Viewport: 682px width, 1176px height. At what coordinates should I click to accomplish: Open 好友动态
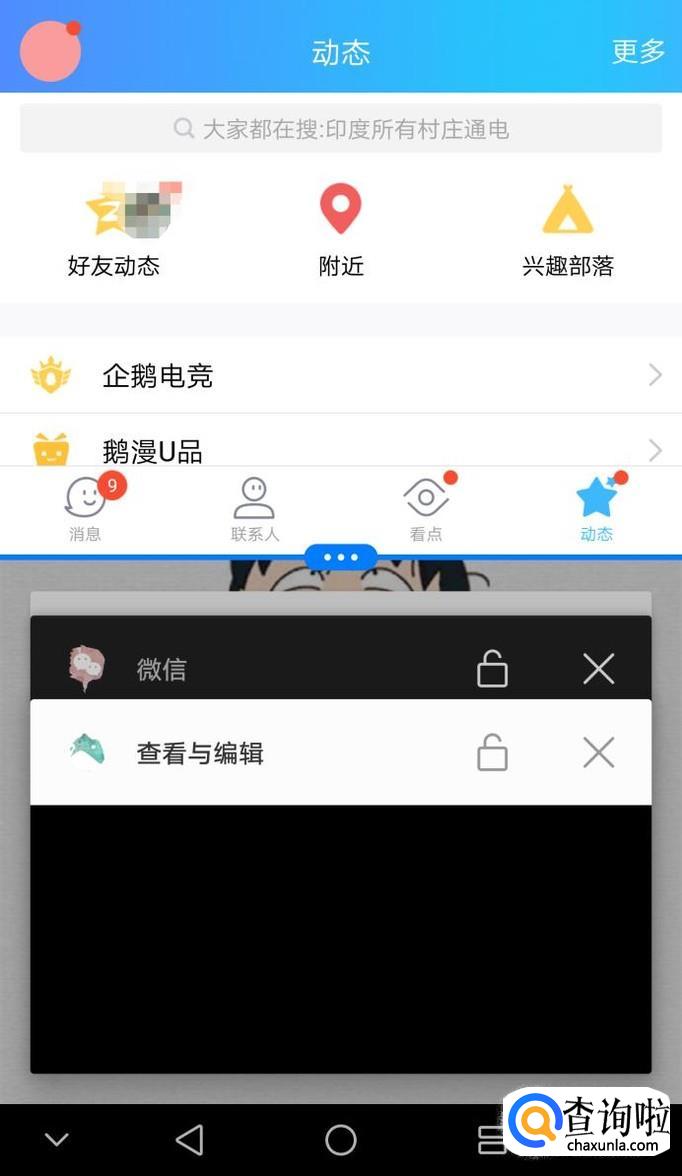(x=114, y=230)
